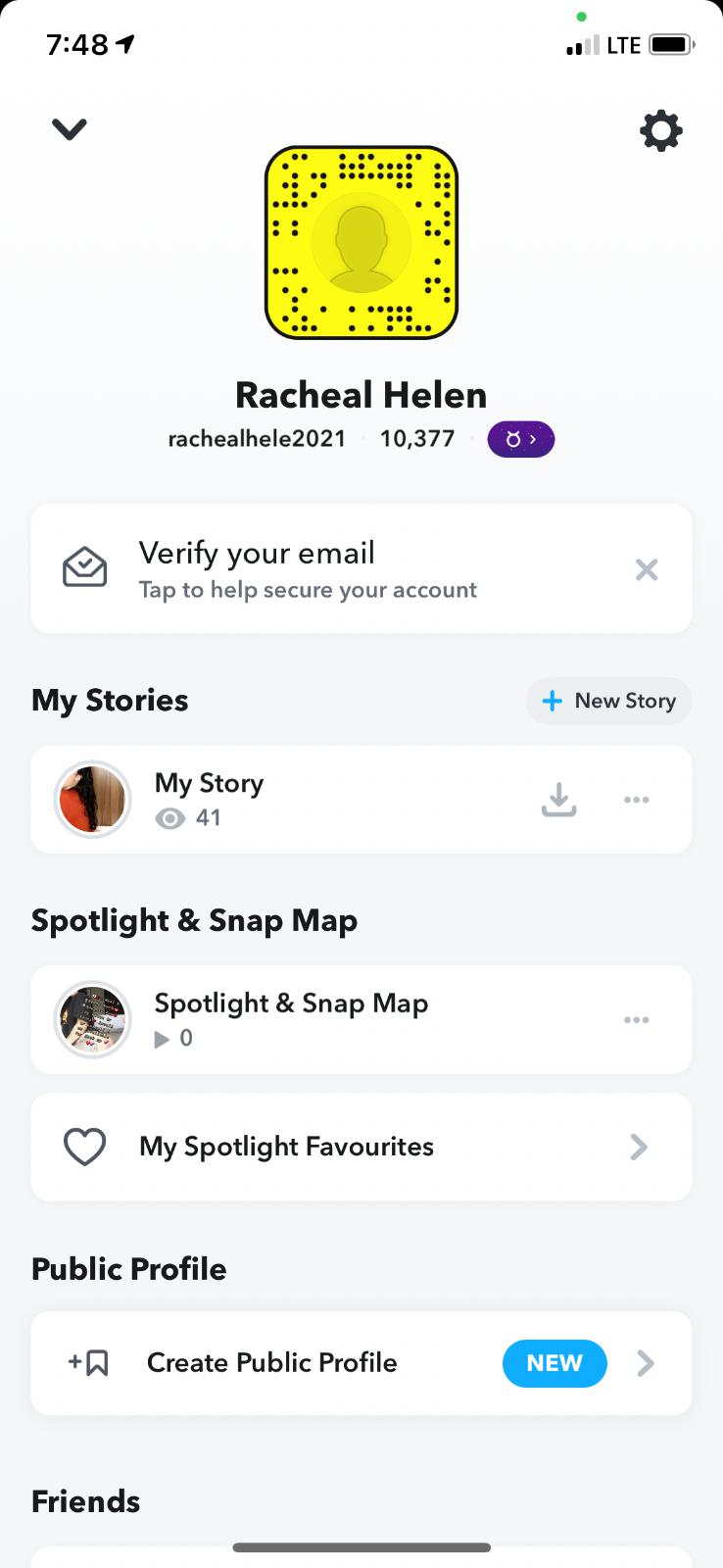Dismiss the Verify your email banner
The height and width of the screenshot is (1568, 723).
[647, 569]
